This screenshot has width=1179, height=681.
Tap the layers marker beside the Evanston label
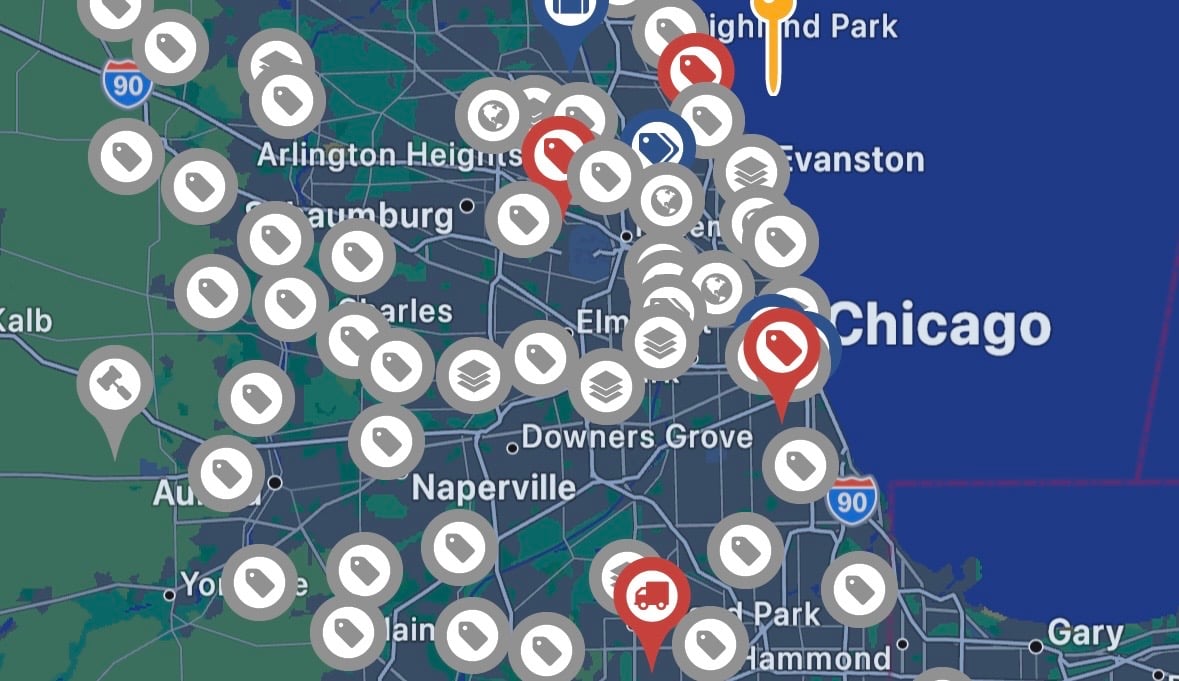(751, 172)
